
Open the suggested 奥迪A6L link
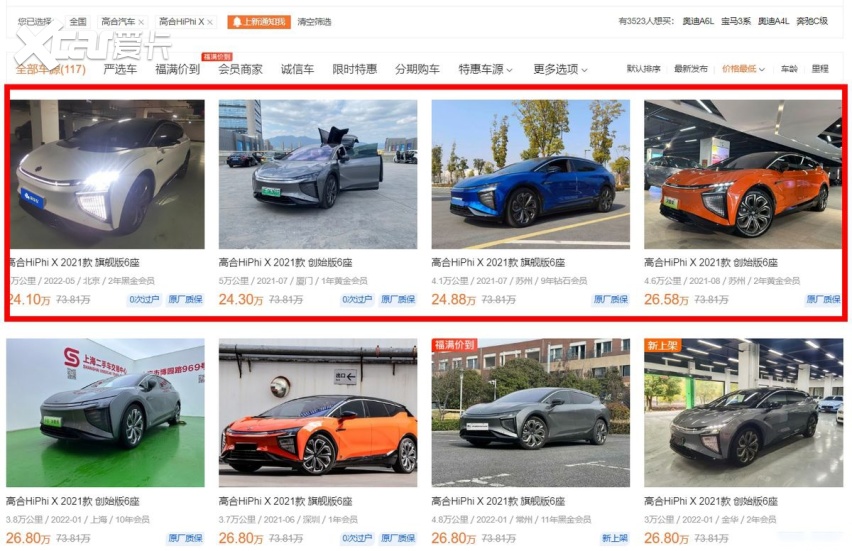coord(698,21)
